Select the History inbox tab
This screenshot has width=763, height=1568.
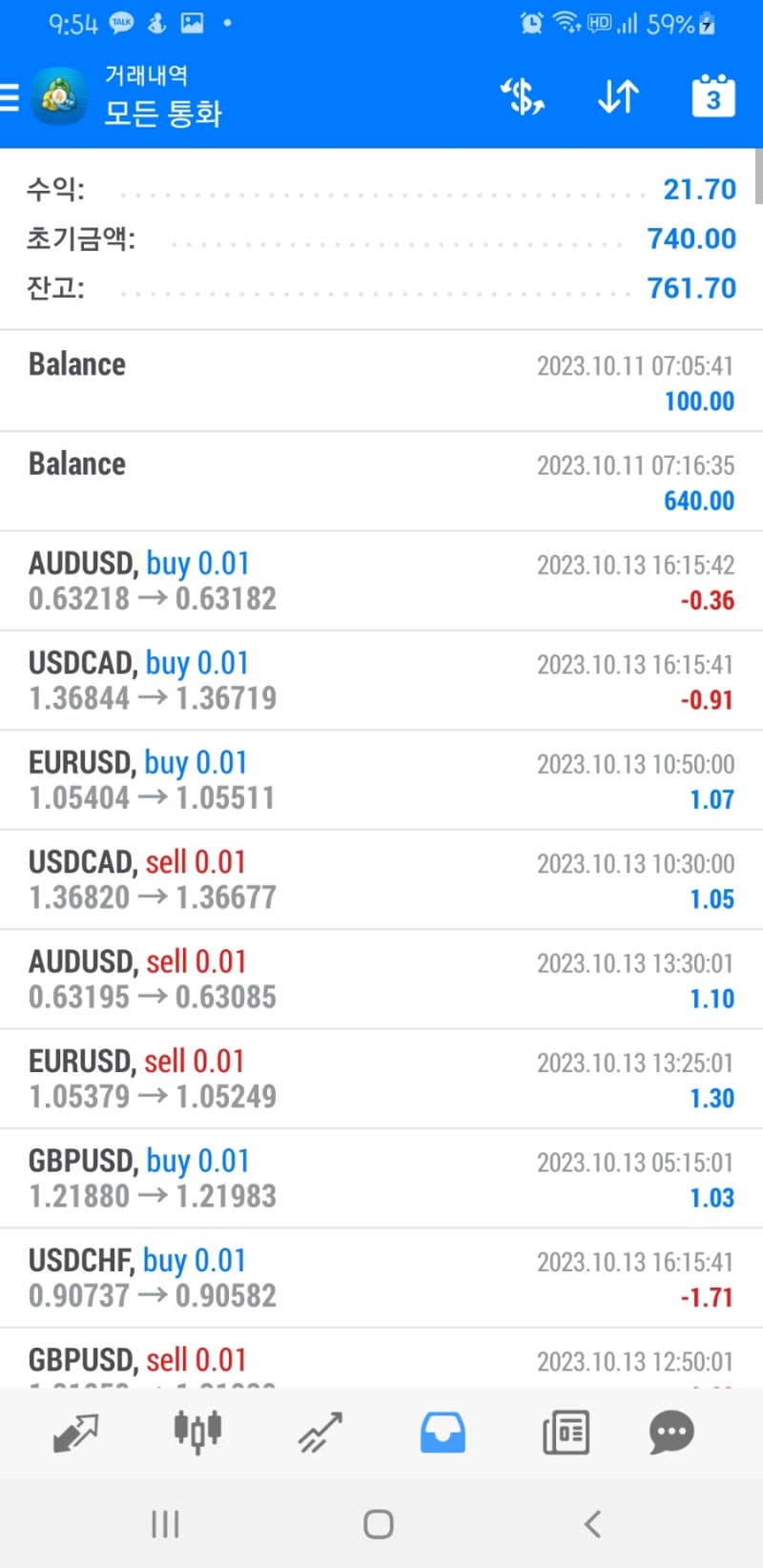tap(443, 1432)
